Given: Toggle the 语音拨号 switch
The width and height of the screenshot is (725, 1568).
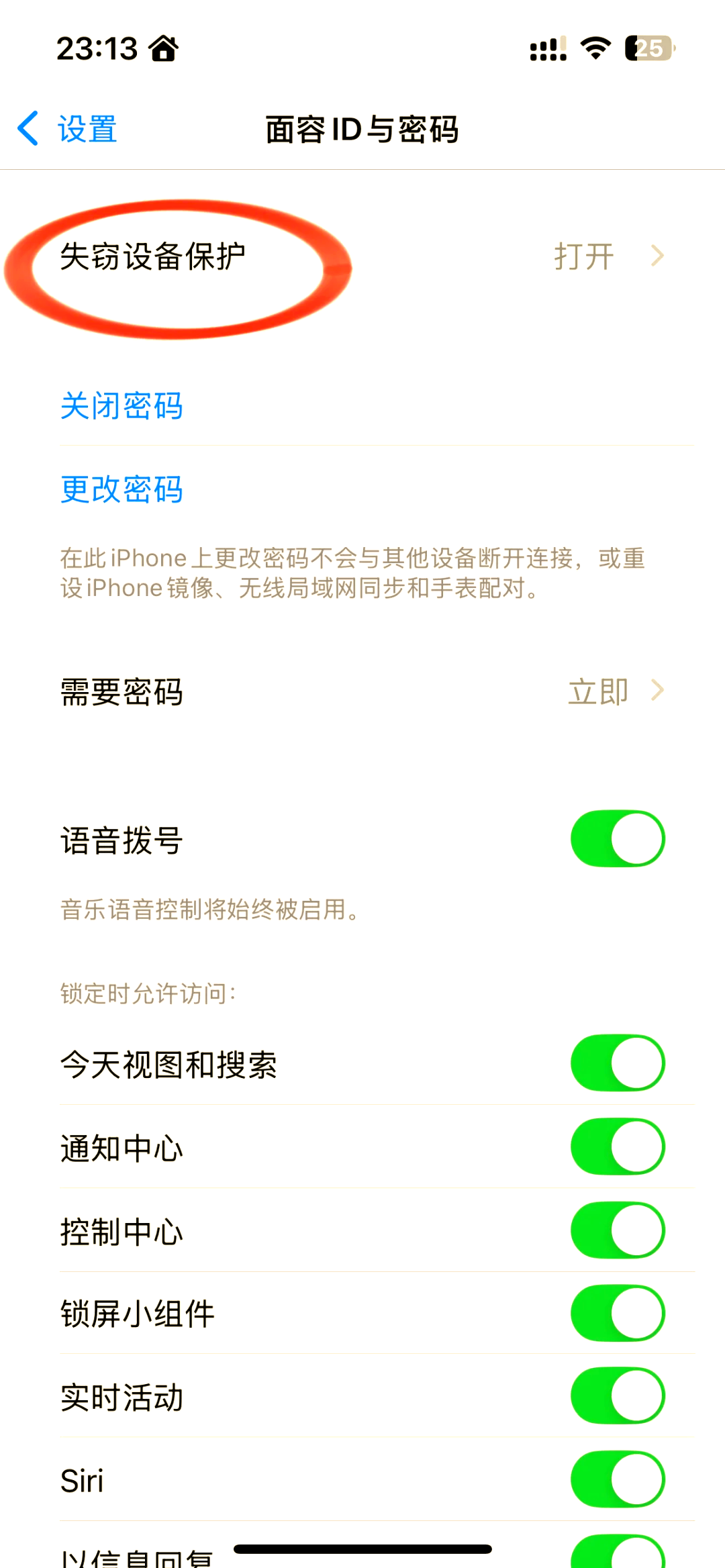Looking at the screenshot, I should click(x=617, y=839).
